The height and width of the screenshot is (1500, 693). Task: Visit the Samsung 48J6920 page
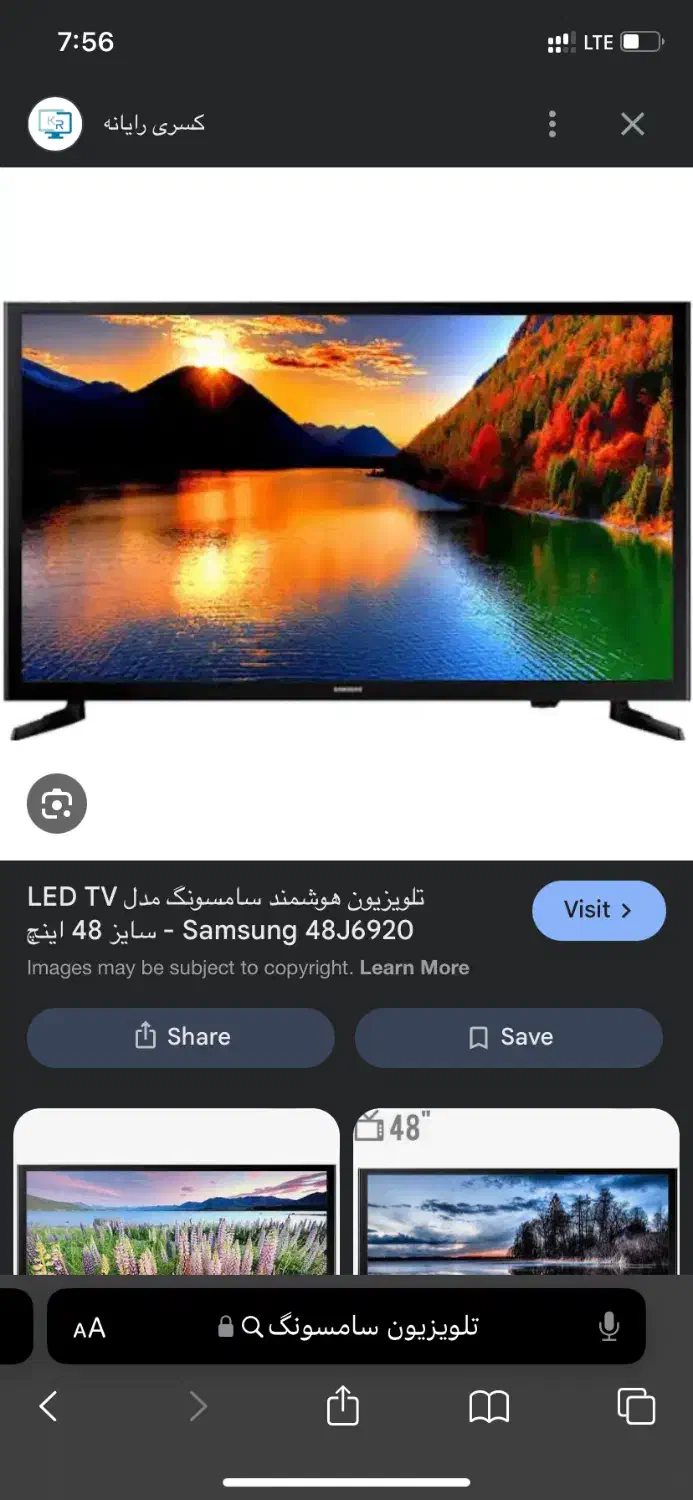point(598,910)
